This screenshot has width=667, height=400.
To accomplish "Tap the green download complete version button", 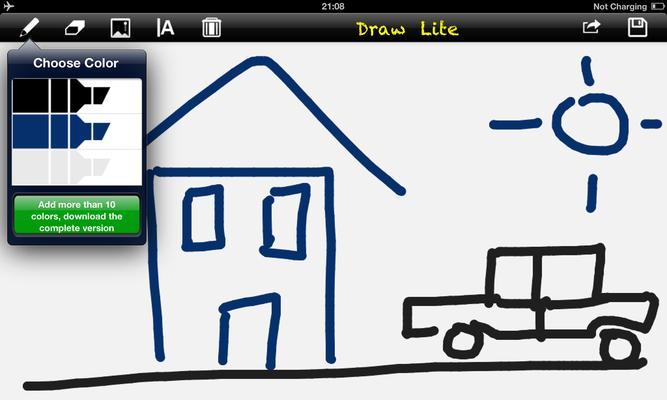I will pos(76,215).
